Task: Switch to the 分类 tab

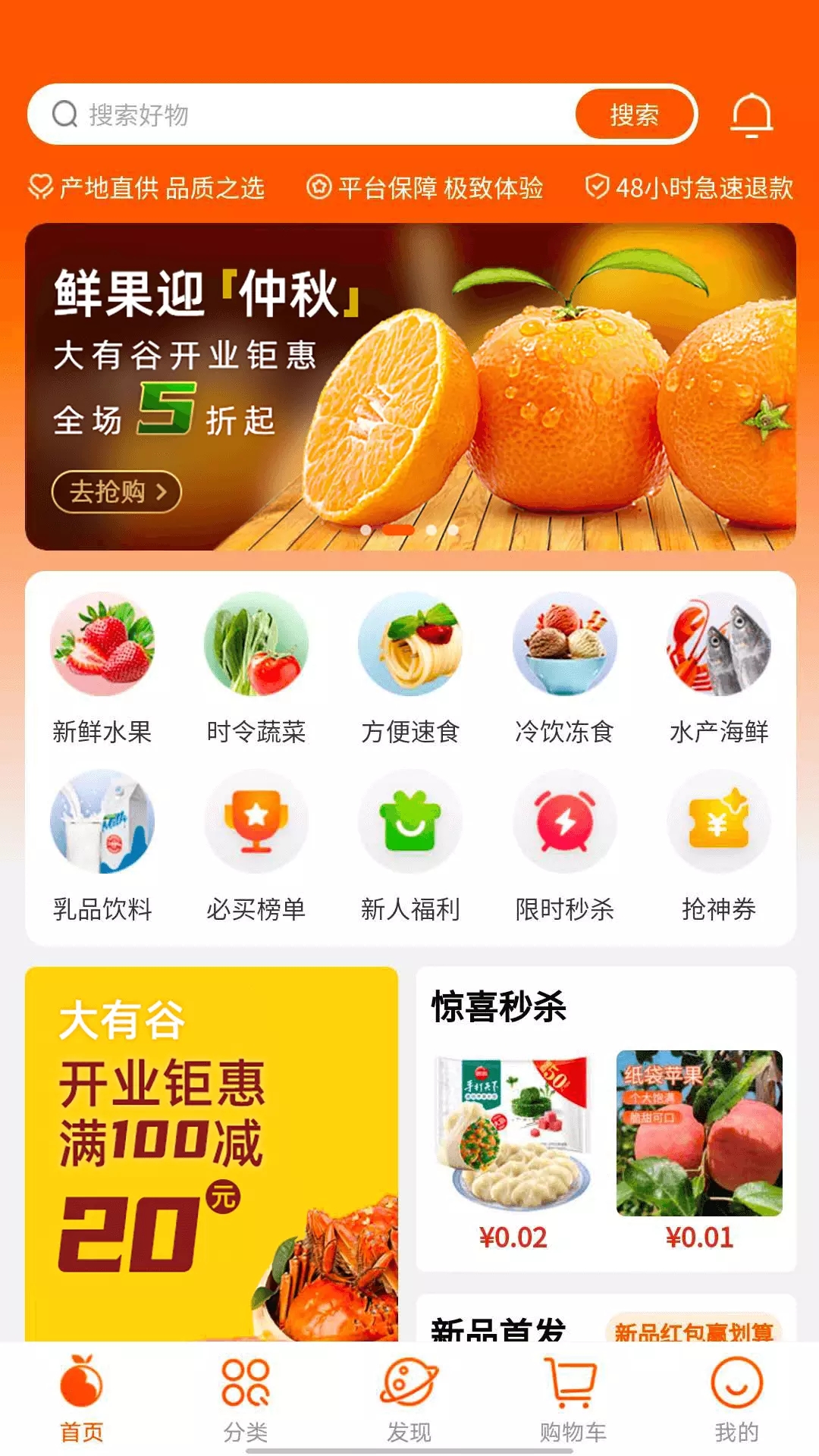Action: (x=244, y=1395)
